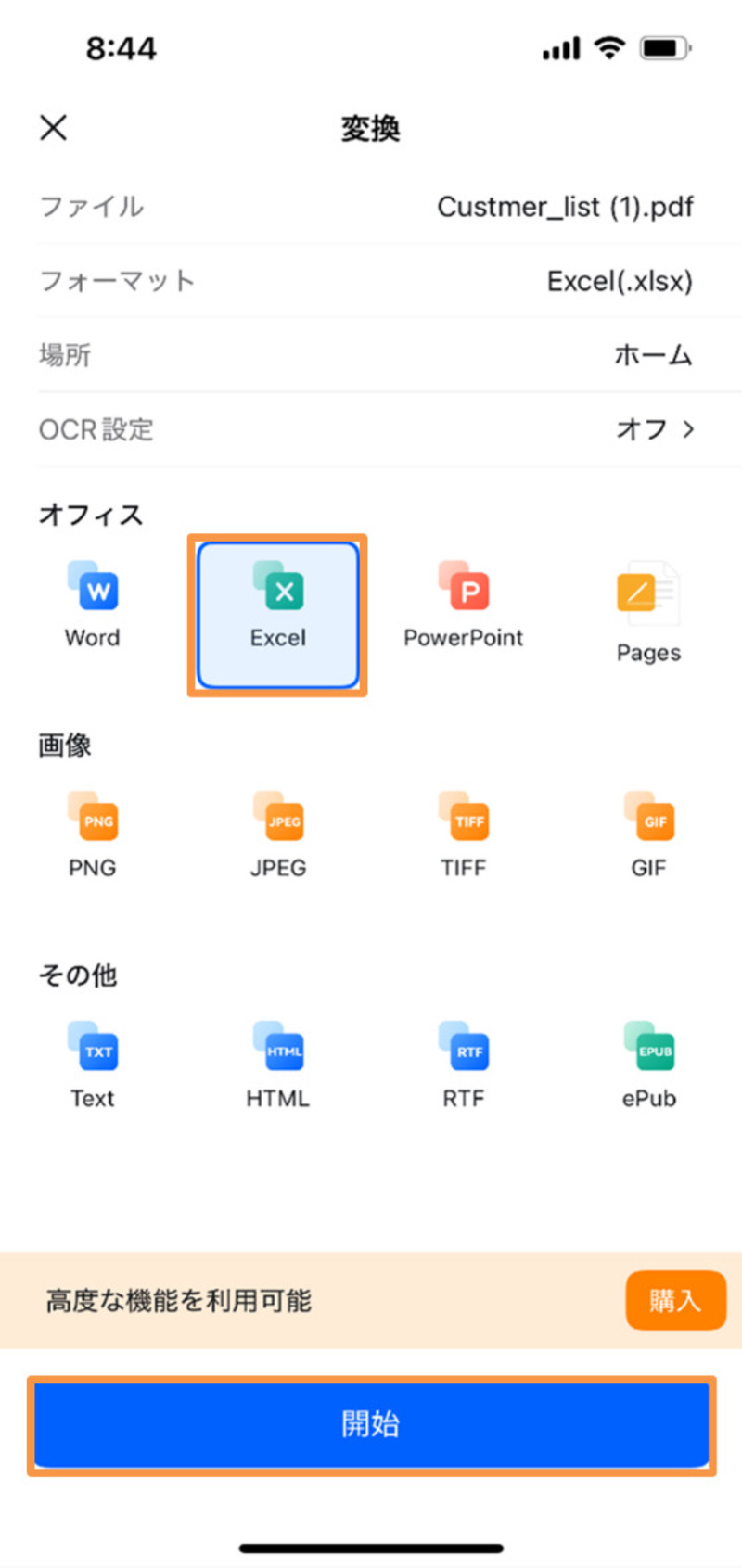Screen dimensions: 742x1568
Task: Choose GIF as the image output format
Action: click(648, 833)
